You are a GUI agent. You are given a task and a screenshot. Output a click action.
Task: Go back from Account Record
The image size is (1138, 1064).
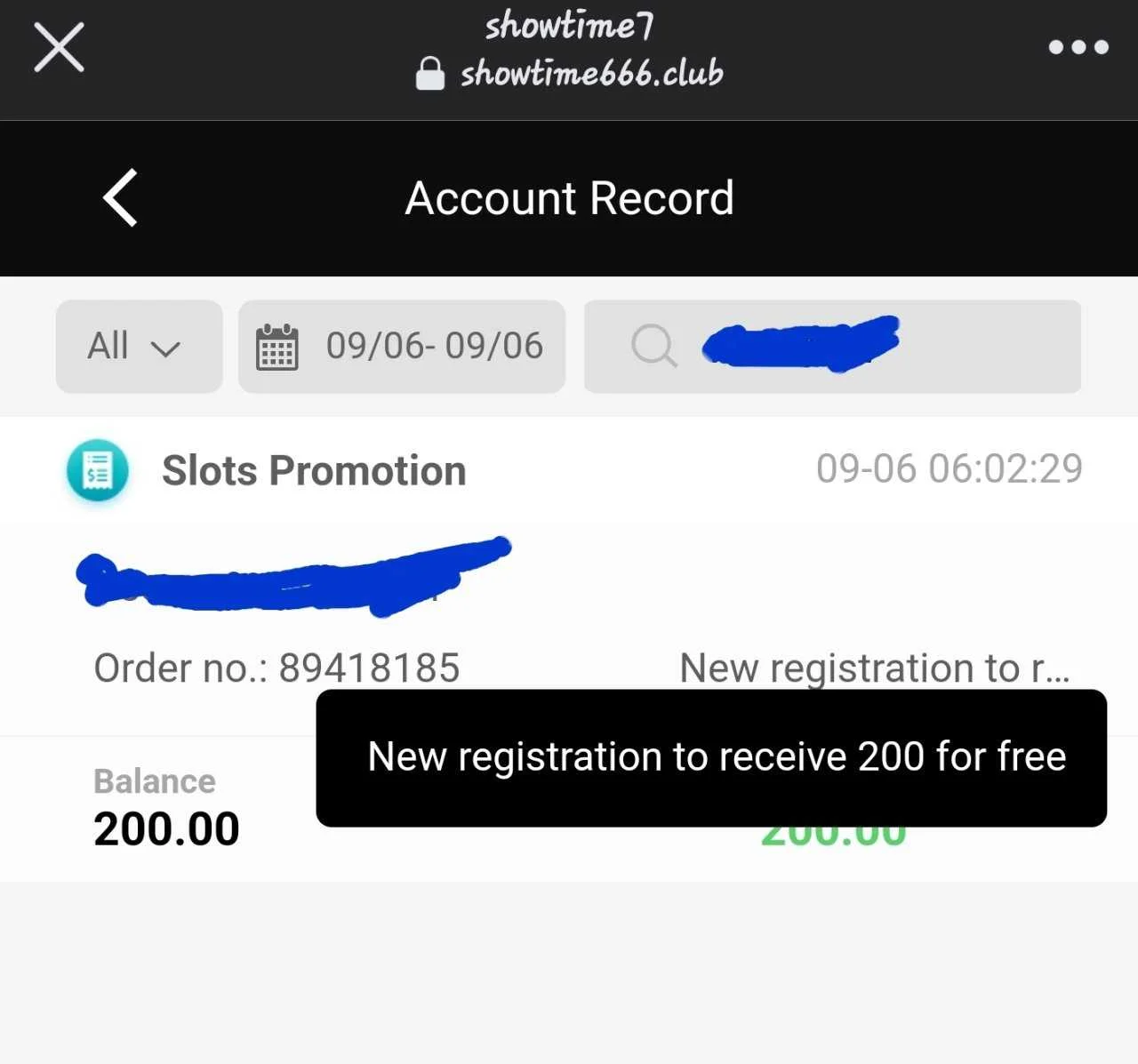point(120,197)
